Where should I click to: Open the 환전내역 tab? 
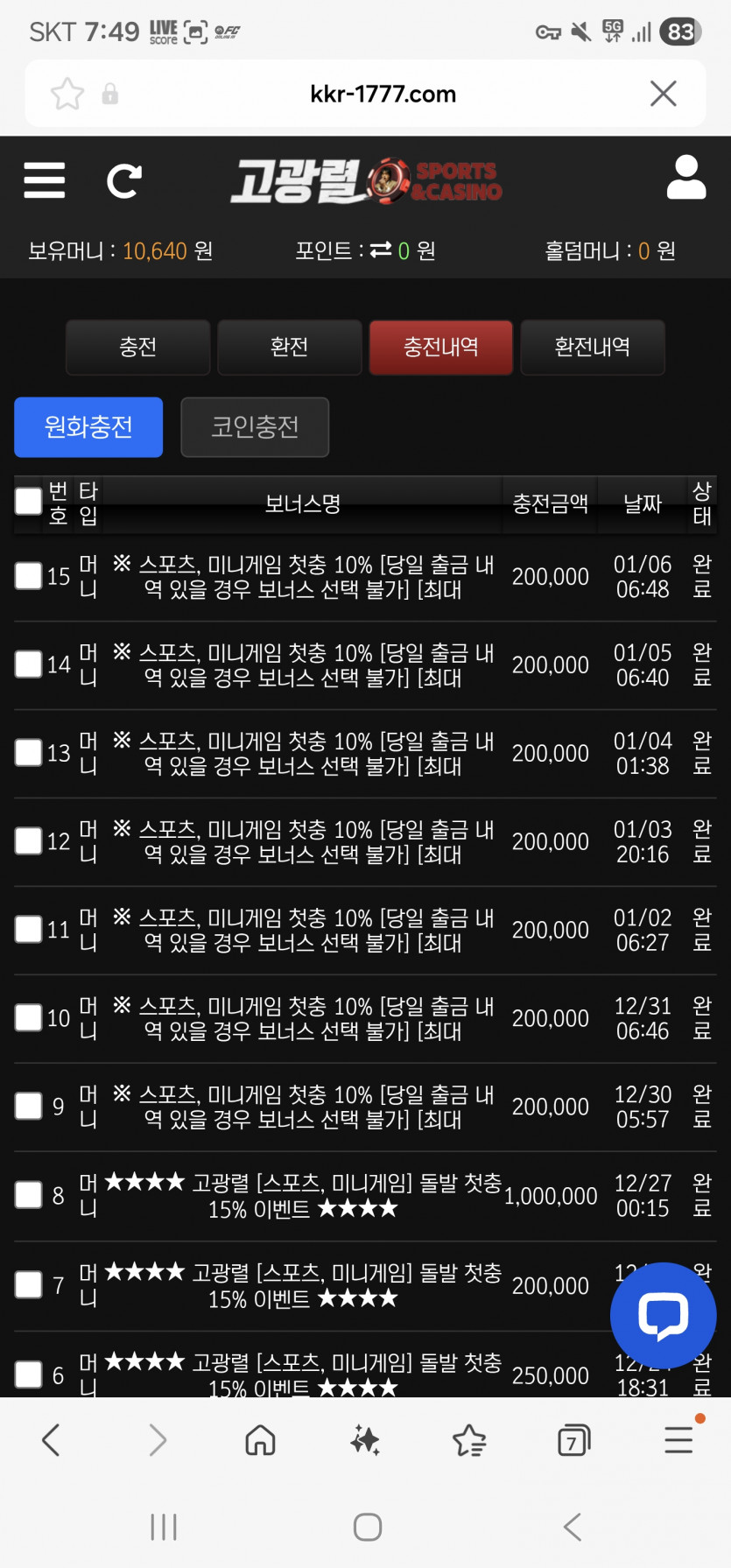(x=593, y=348)
